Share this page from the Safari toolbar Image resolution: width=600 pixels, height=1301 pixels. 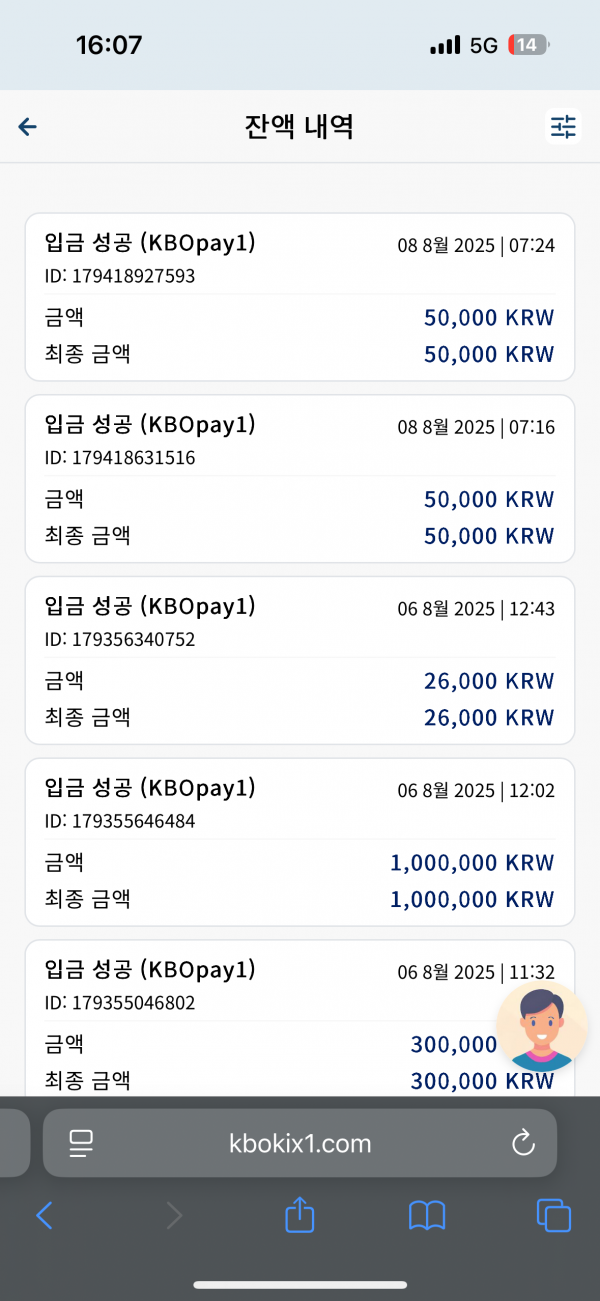(x=300, y=1214)
